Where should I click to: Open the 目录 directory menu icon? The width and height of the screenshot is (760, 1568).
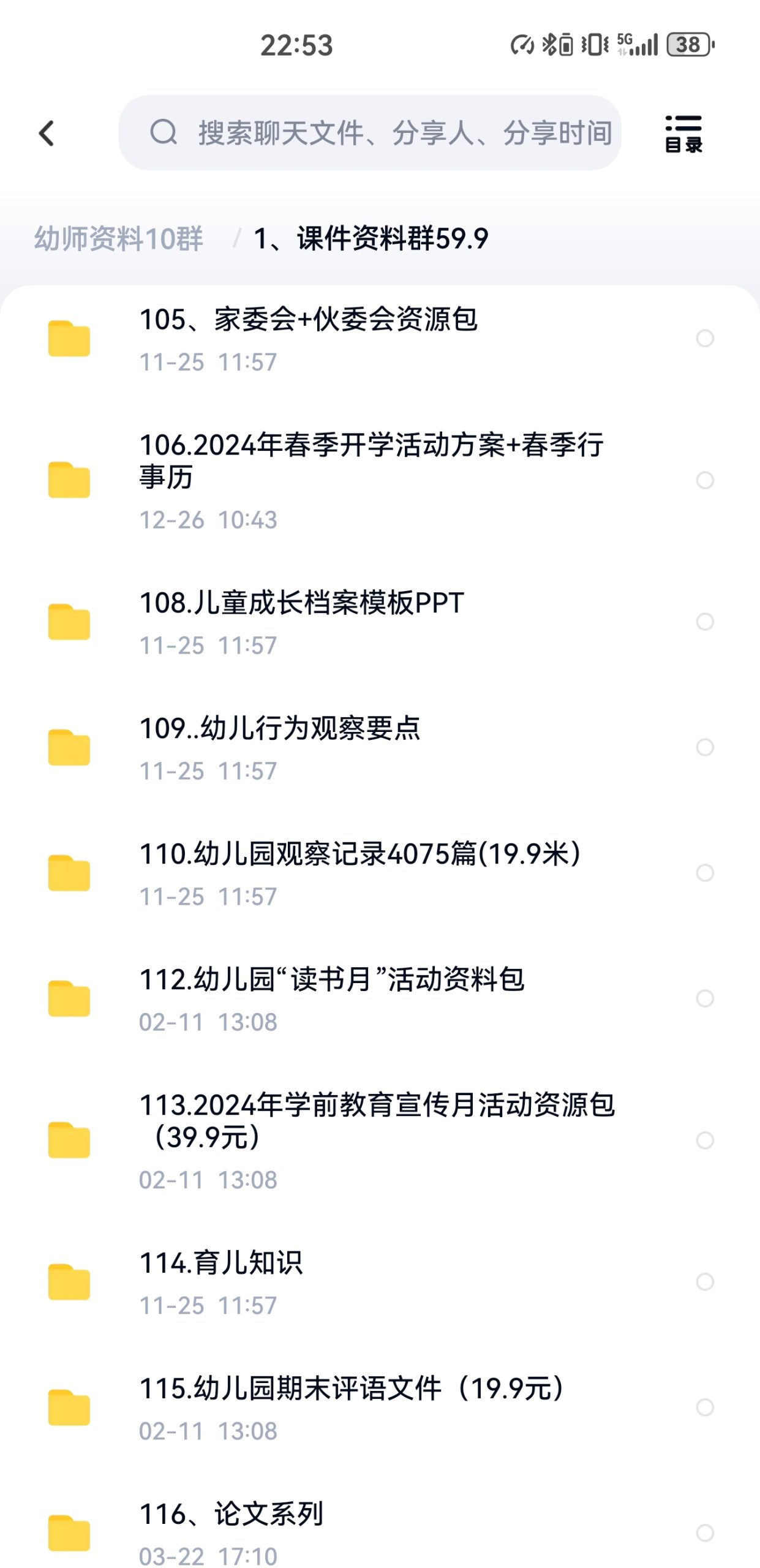point(683,133)
